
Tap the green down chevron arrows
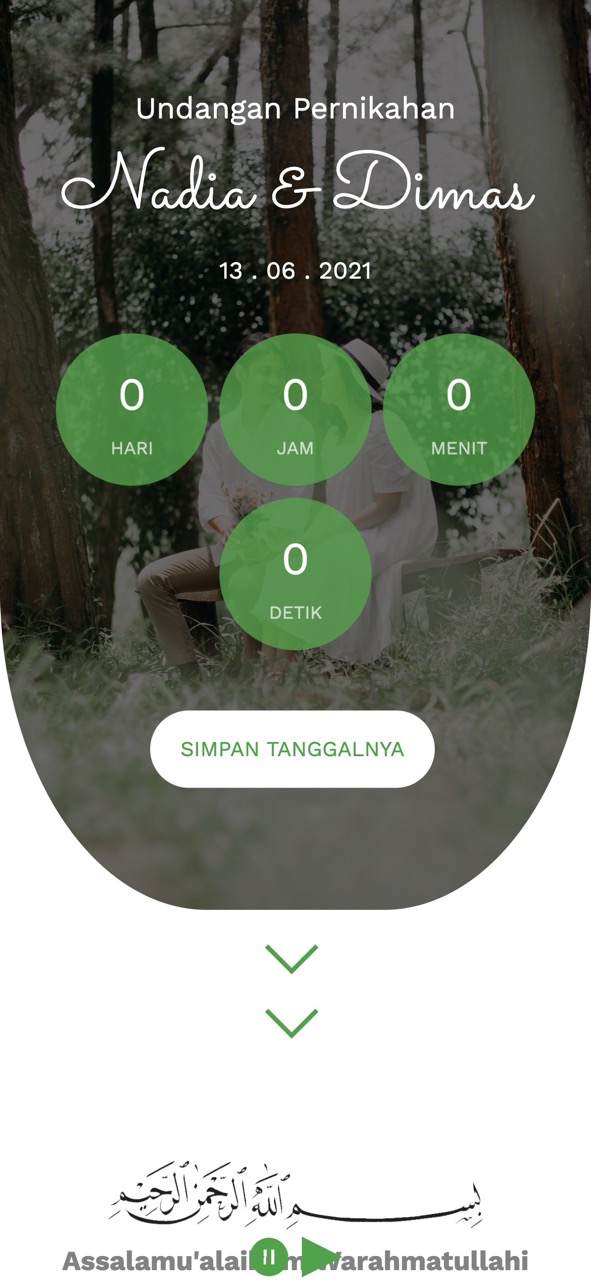tap(292, 991)
